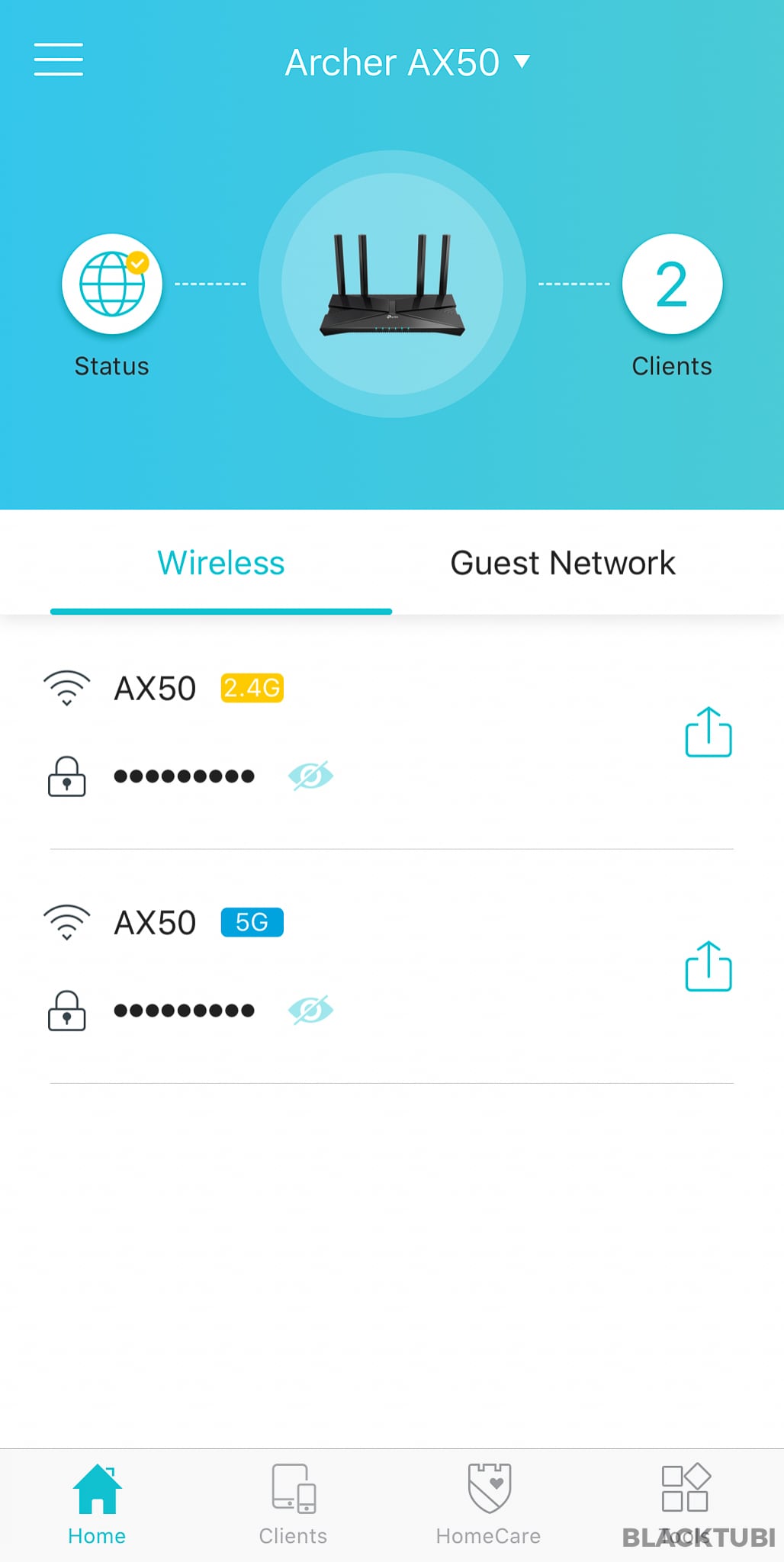Switch to the HomeCare tab
Viewport: 784px width, 1562px height.
click(488, 1505)
